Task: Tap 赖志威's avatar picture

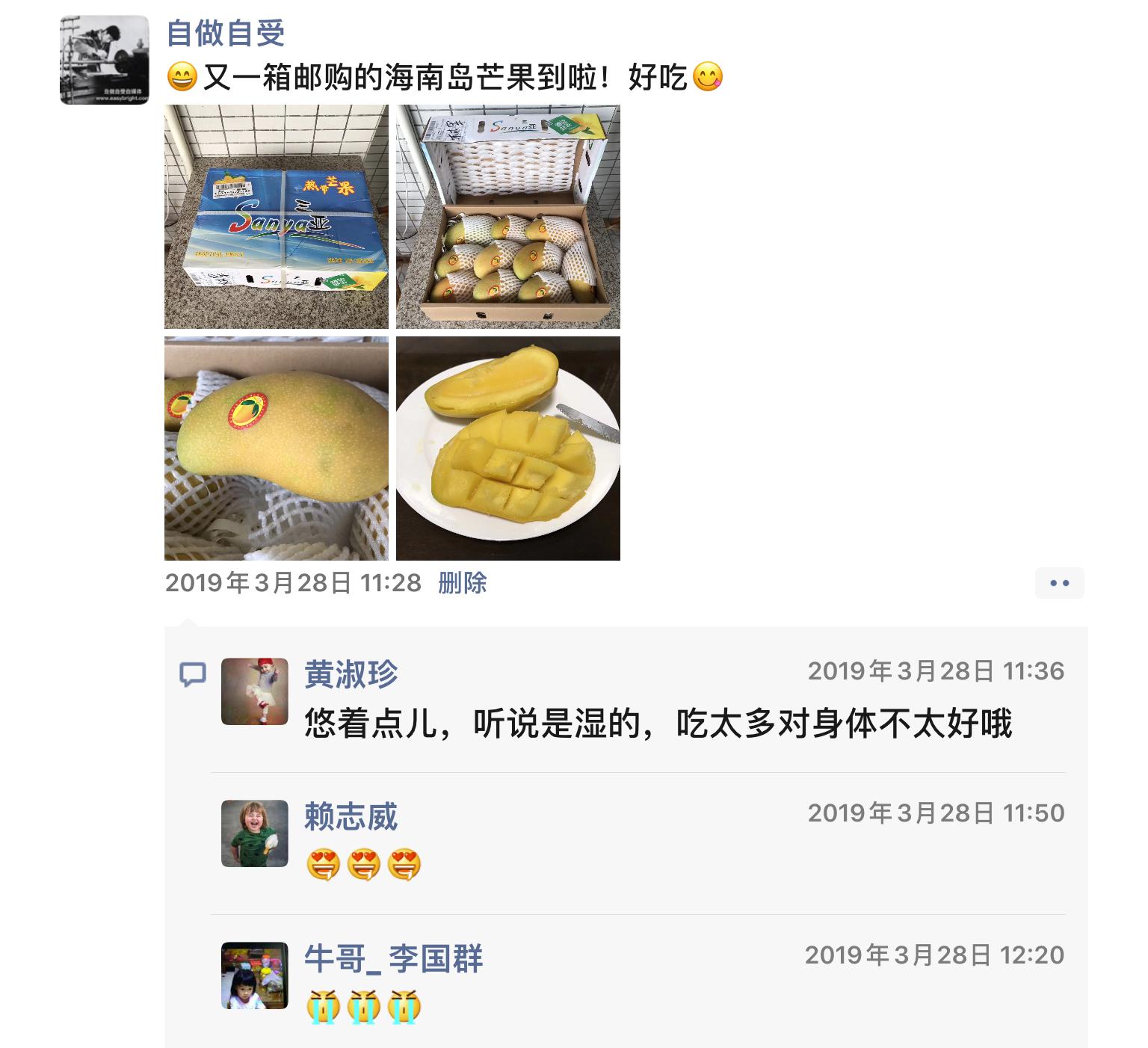Action: (255, 833)
